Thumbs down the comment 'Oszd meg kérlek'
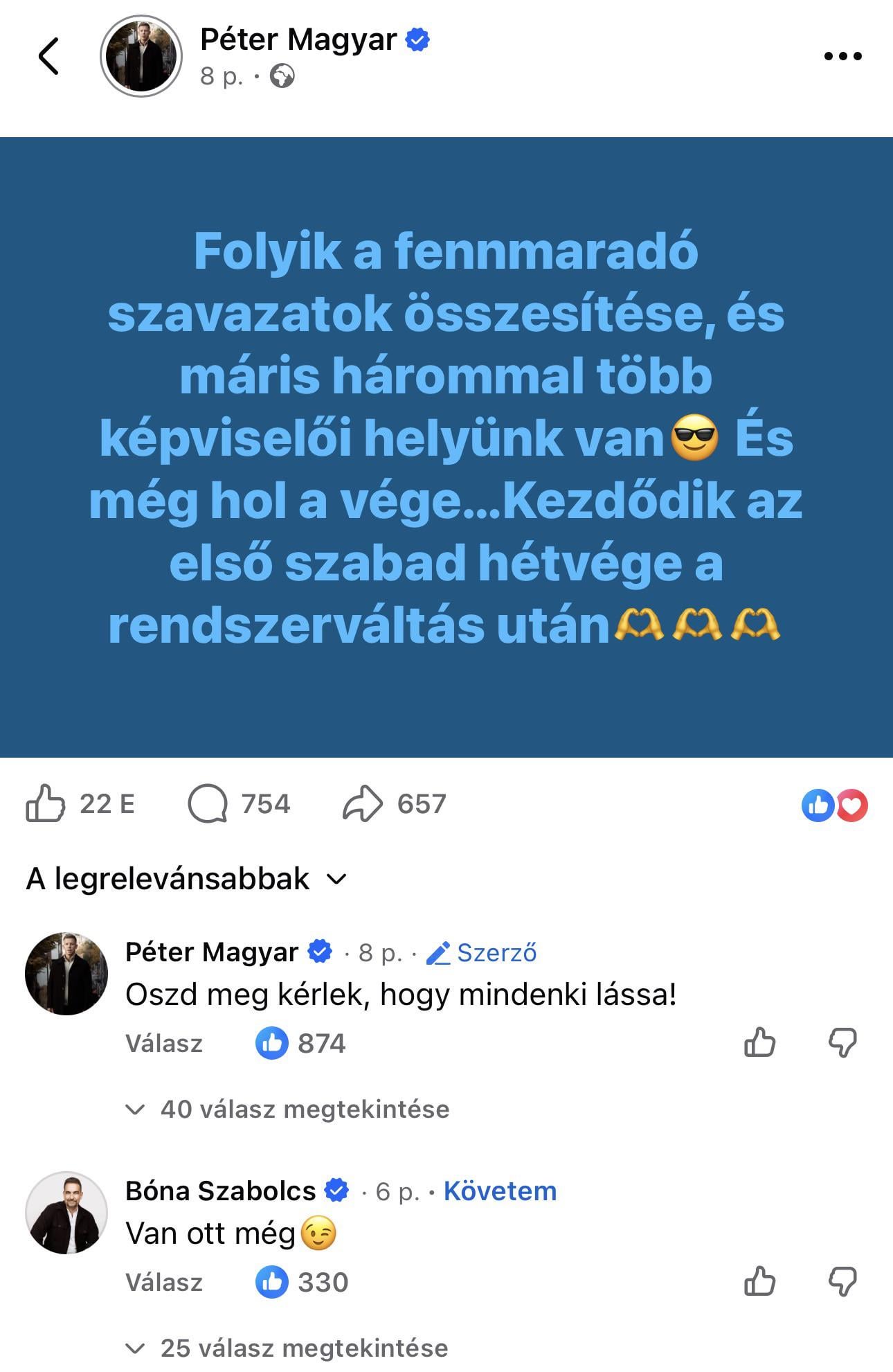Viewport: 893px width, 1372px height. [x=842, y=1042]
